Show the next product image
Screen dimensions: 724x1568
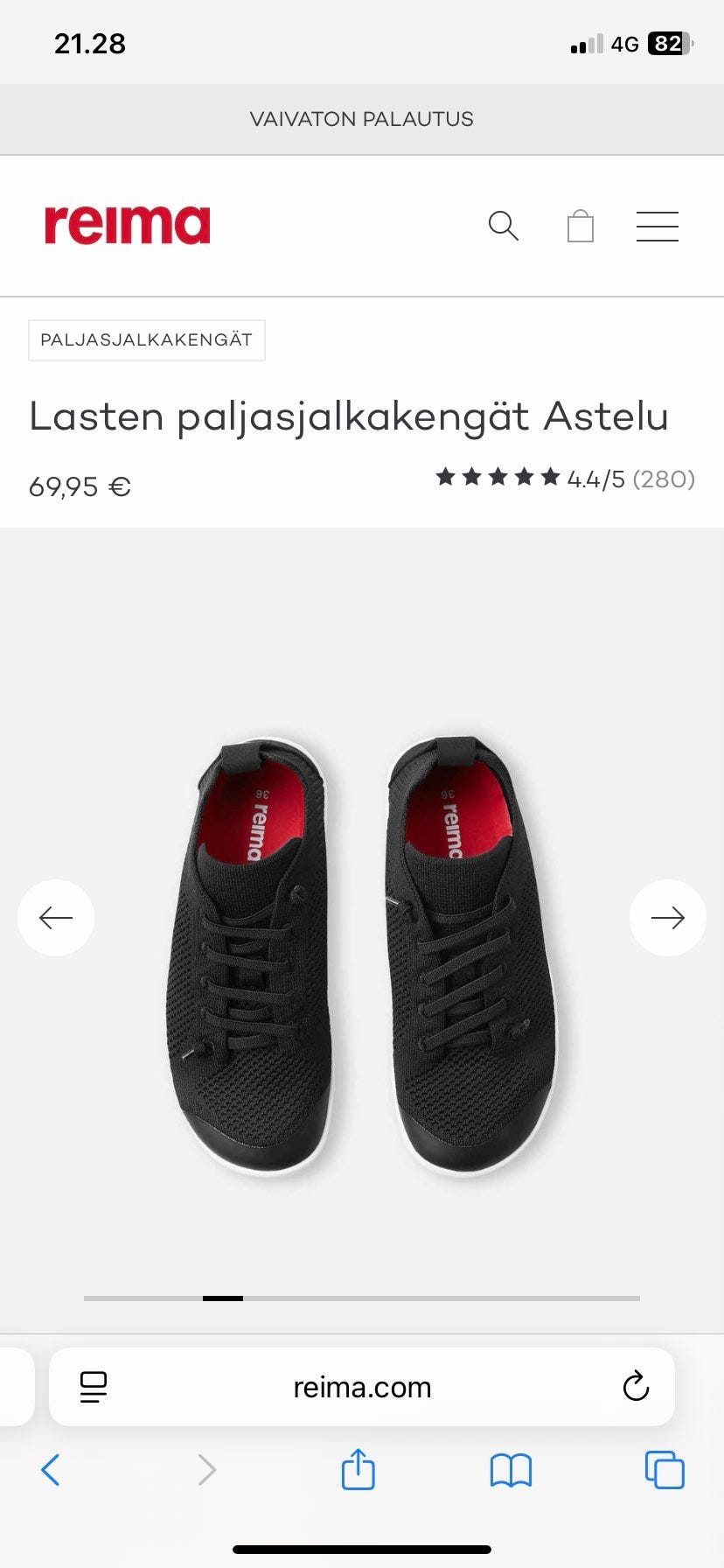[x=667, y=917]
